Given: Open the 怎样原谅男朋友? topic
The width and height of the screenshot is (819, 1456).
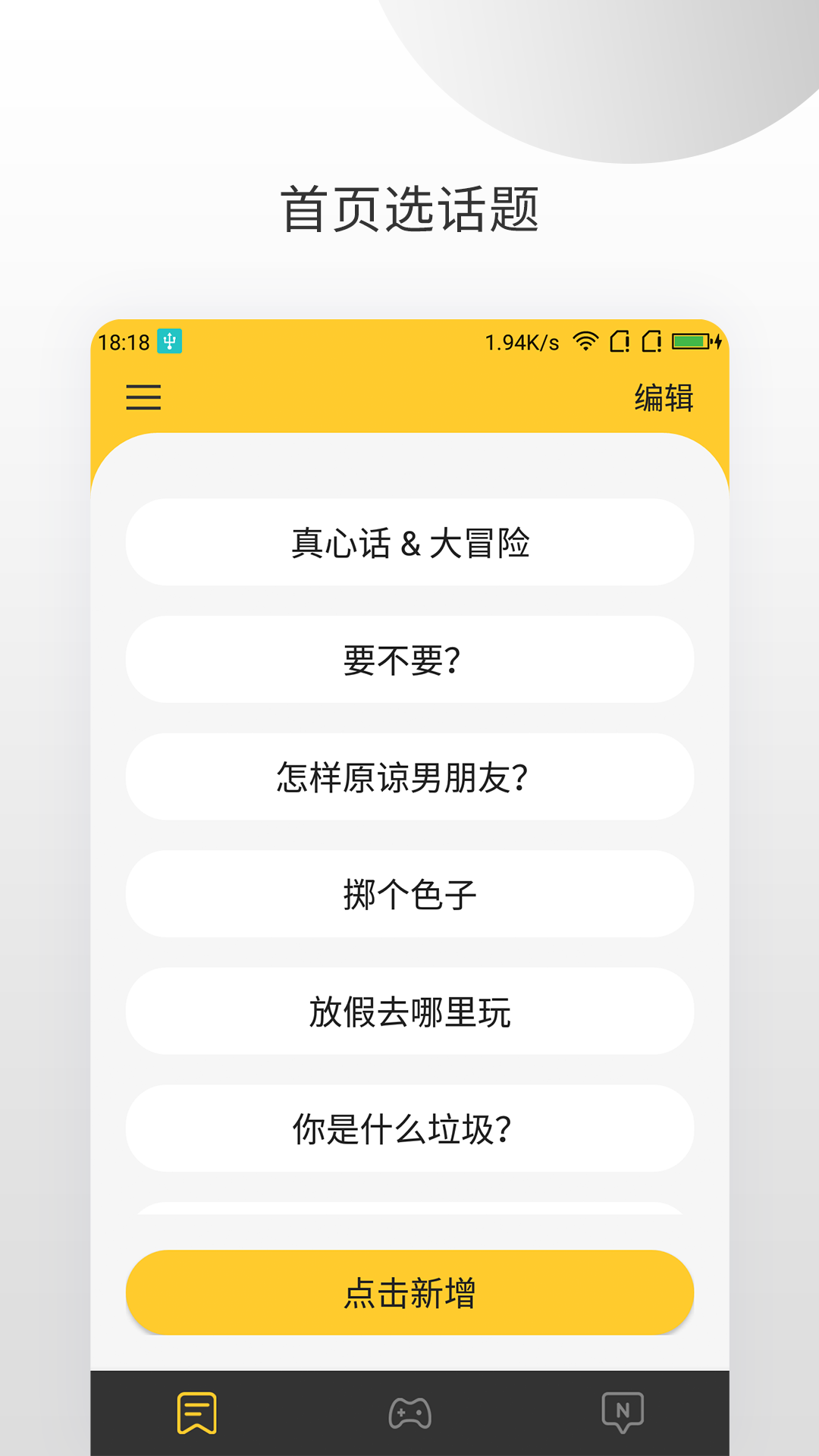Looking at the screenshot, I should point(409,777).
